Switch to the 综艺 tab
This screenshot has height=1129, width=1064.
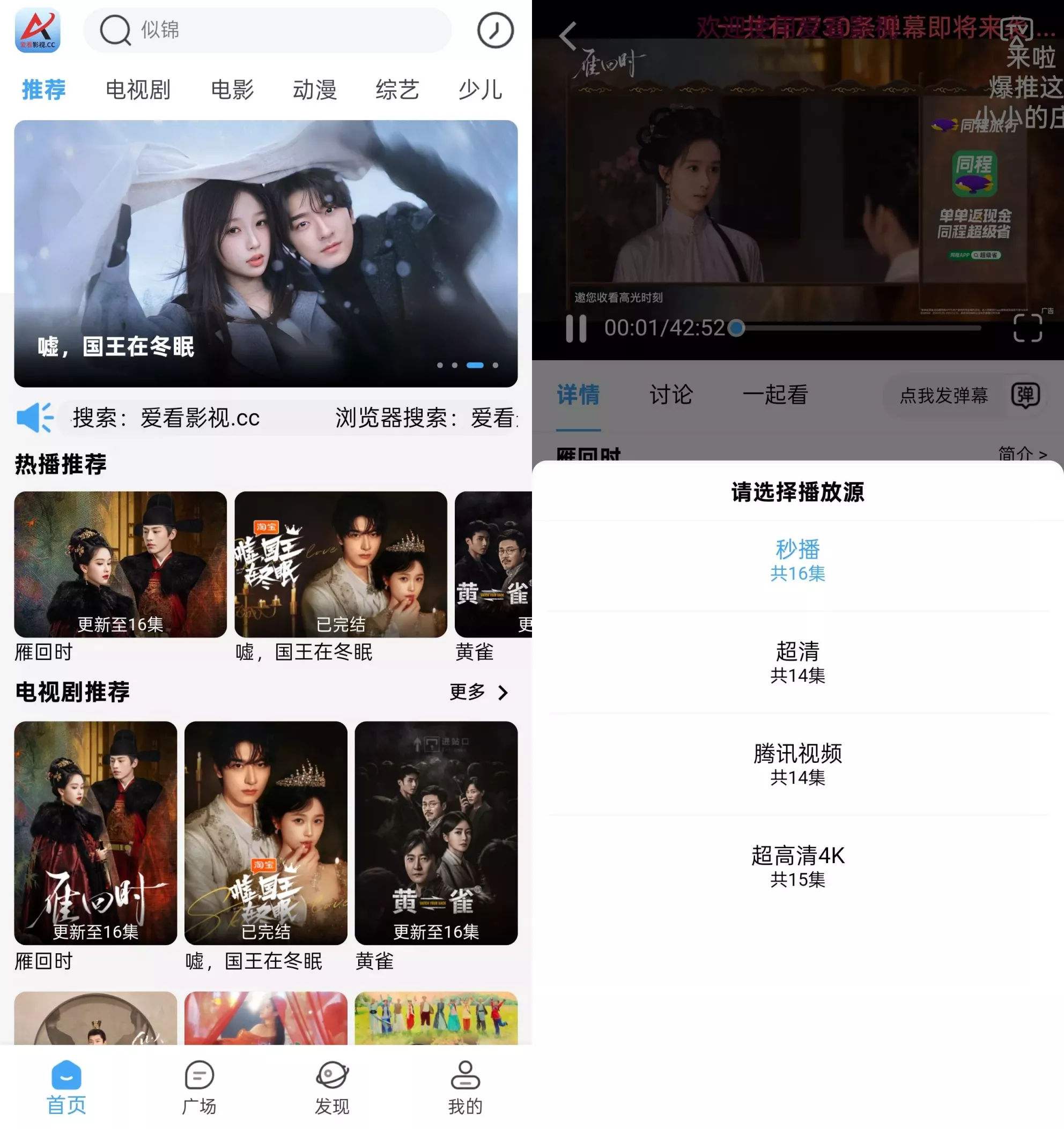point(397,89)
